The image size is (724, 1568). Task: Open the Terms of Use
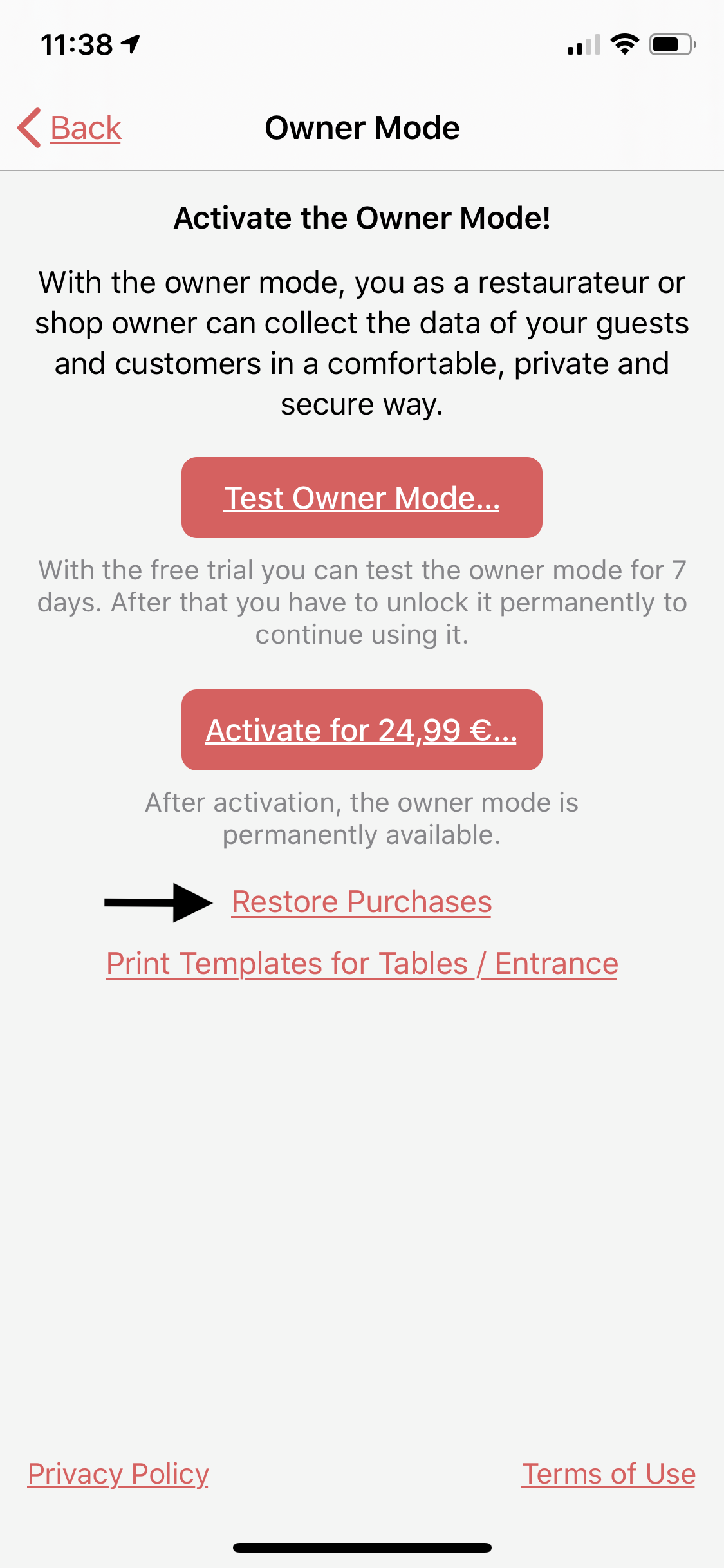click(608, 1473)
